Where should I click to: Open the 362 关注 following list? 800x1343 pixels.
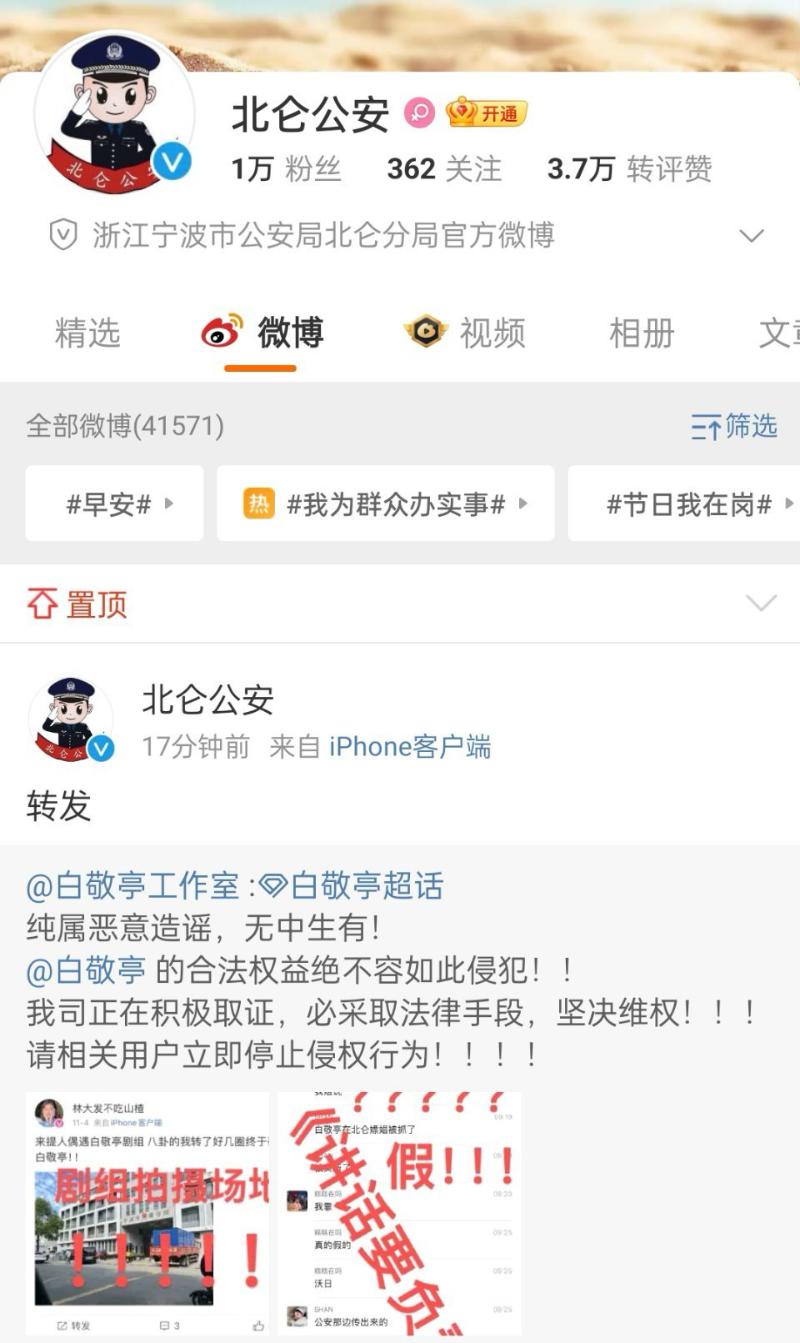[x=444, y=169]
